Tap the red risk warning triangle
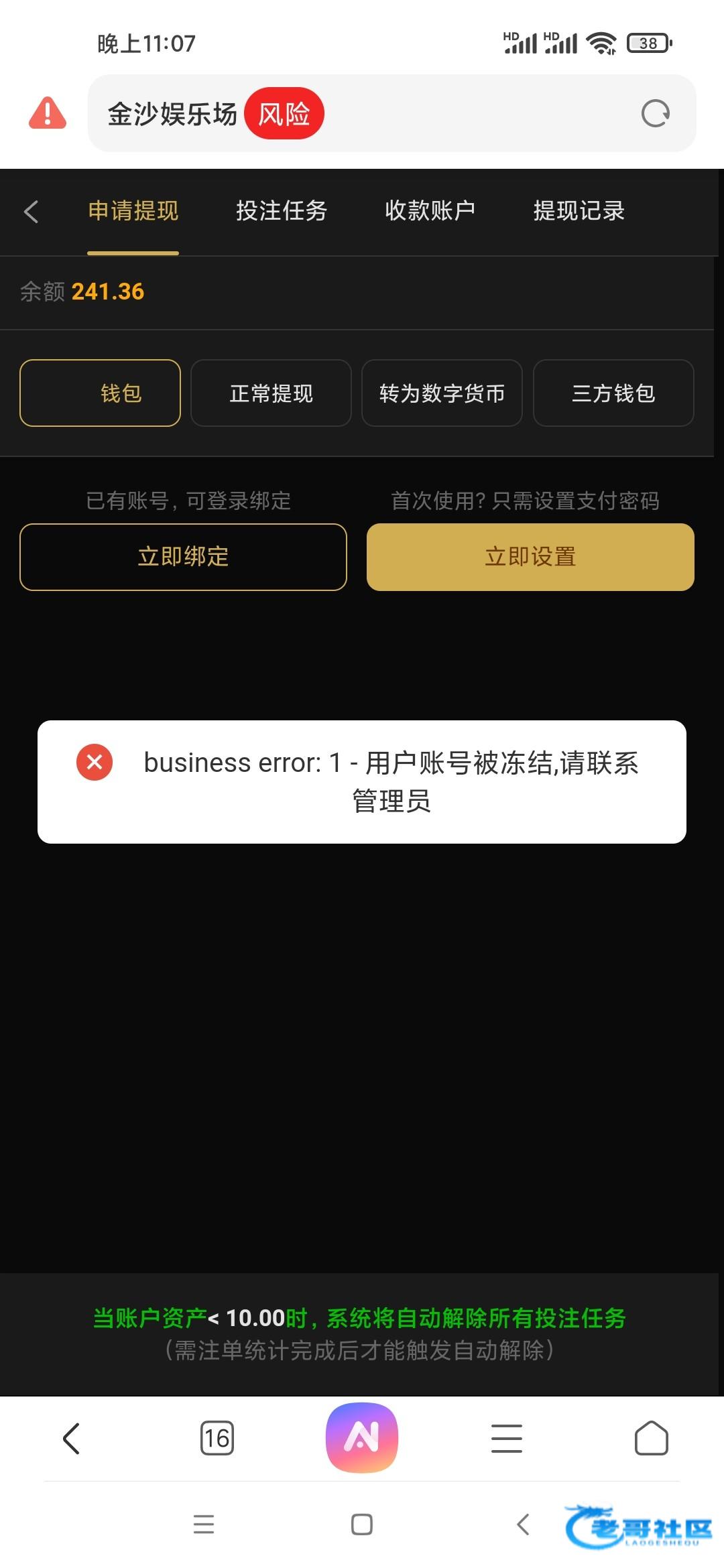Image resolution: width=724 pixels, height=1568 pixels. tap(48, 113)
